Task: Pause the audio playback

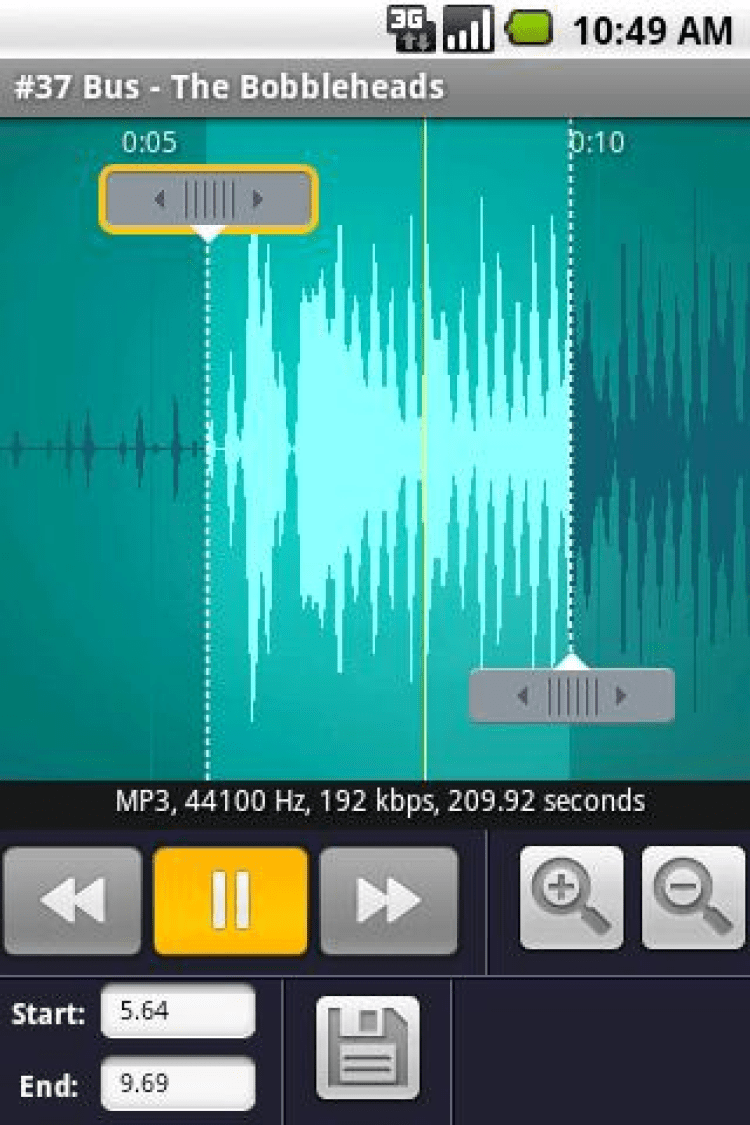Action: tap(230, 901)
